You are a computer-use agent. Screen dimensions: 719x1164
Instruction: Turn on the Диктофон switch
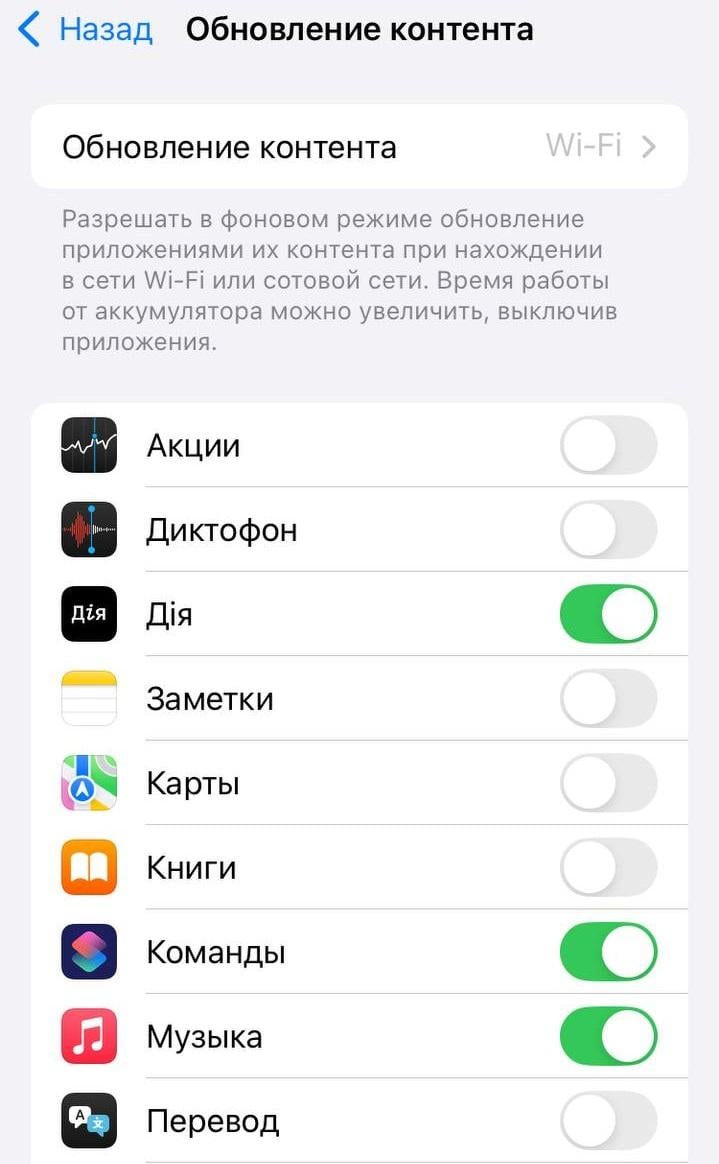[x=608, y=529]
